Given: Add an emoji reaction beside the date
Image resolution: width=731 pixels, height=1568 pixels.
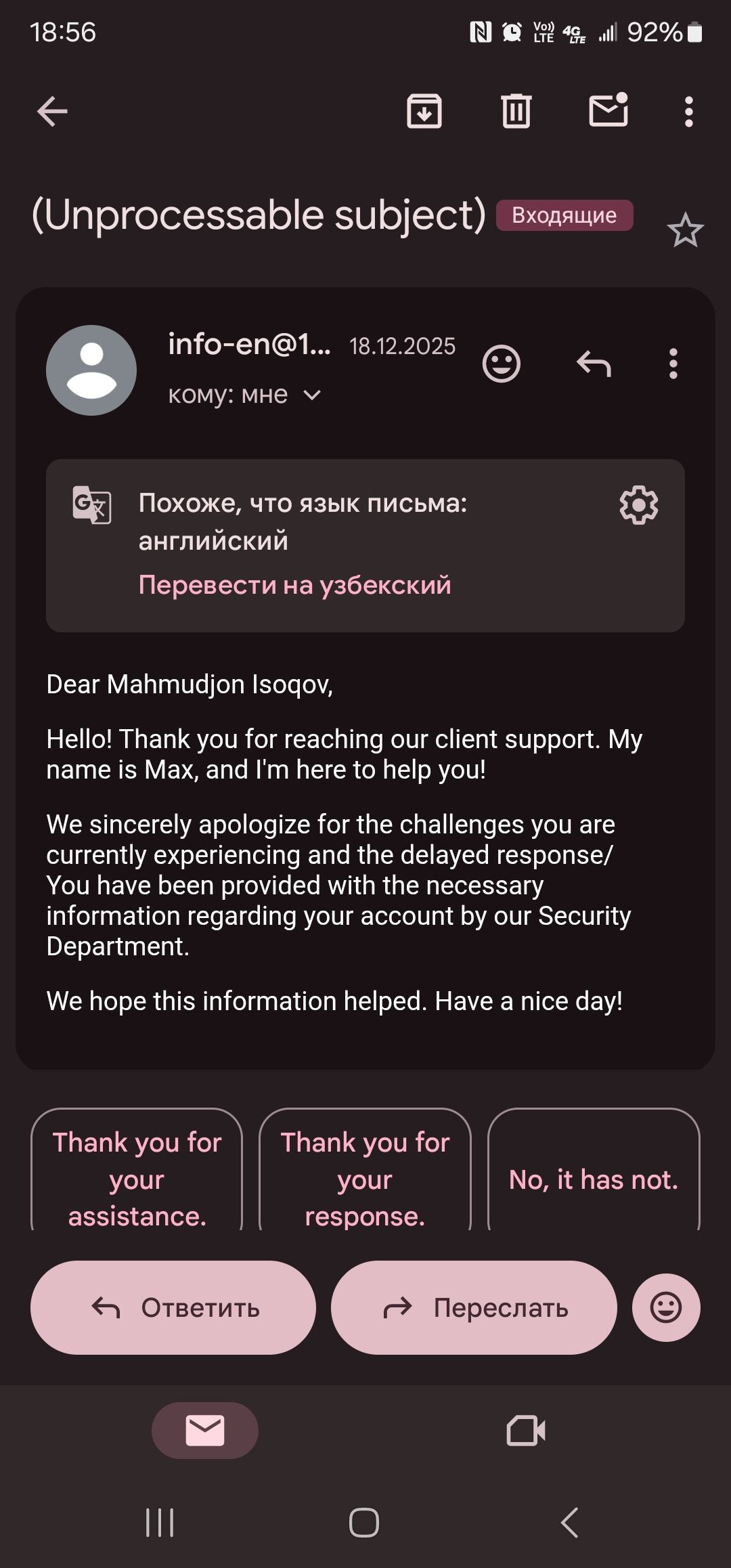Looking at the screenshot, I should pos(502,364).
